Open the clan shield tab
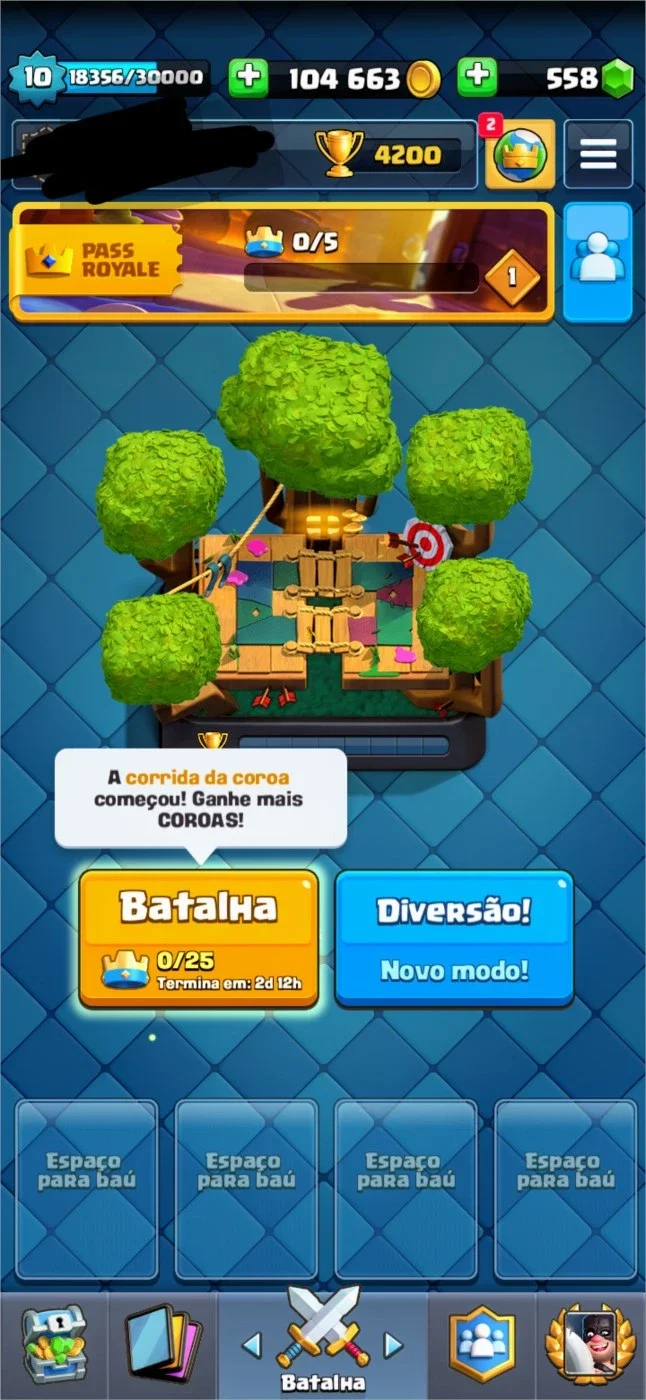 coord(482,1345)
